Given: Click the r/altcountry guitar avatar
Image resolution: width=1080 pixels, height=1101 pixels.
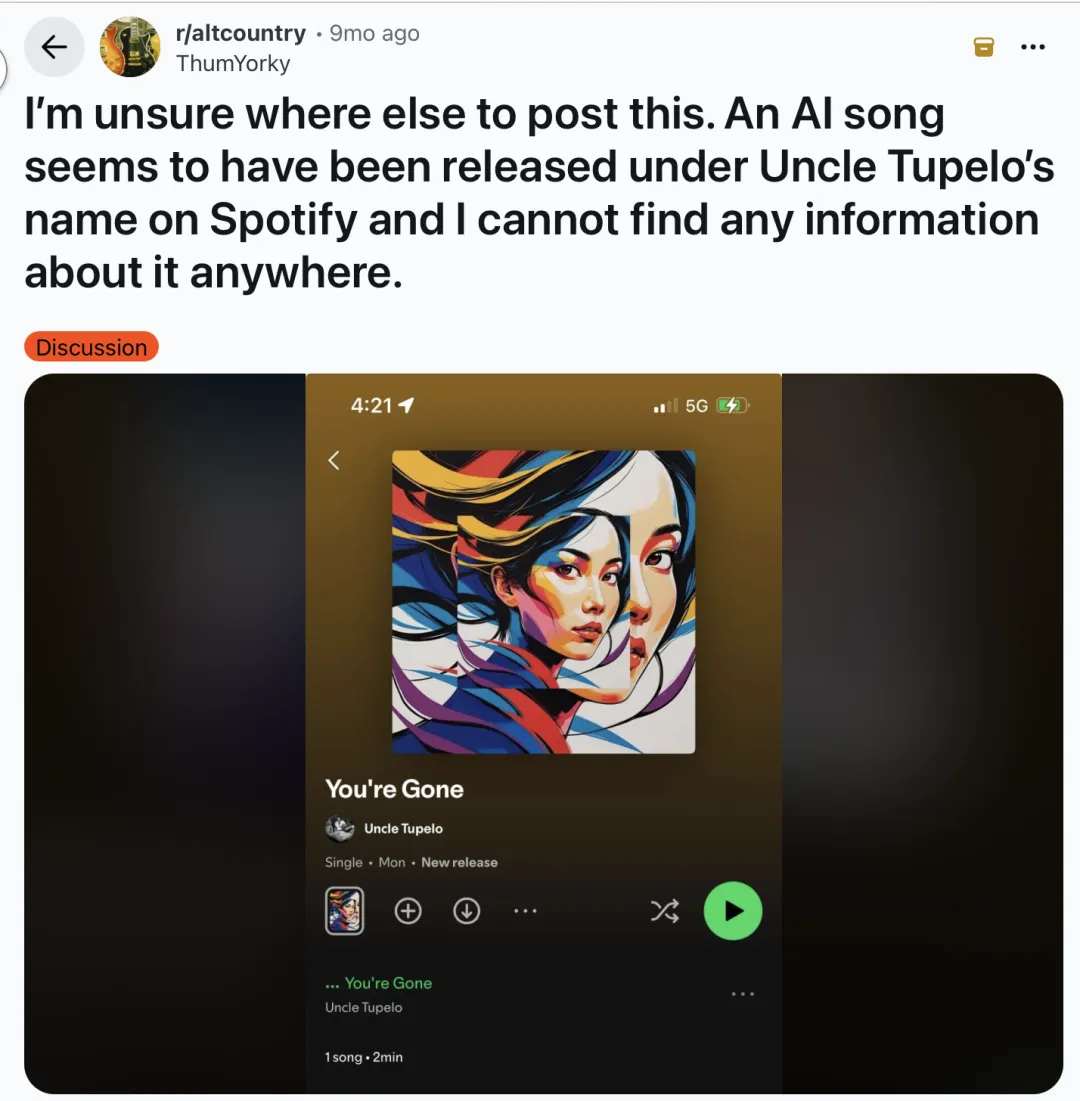Looking at the screenshot, I should click(131, 46).
